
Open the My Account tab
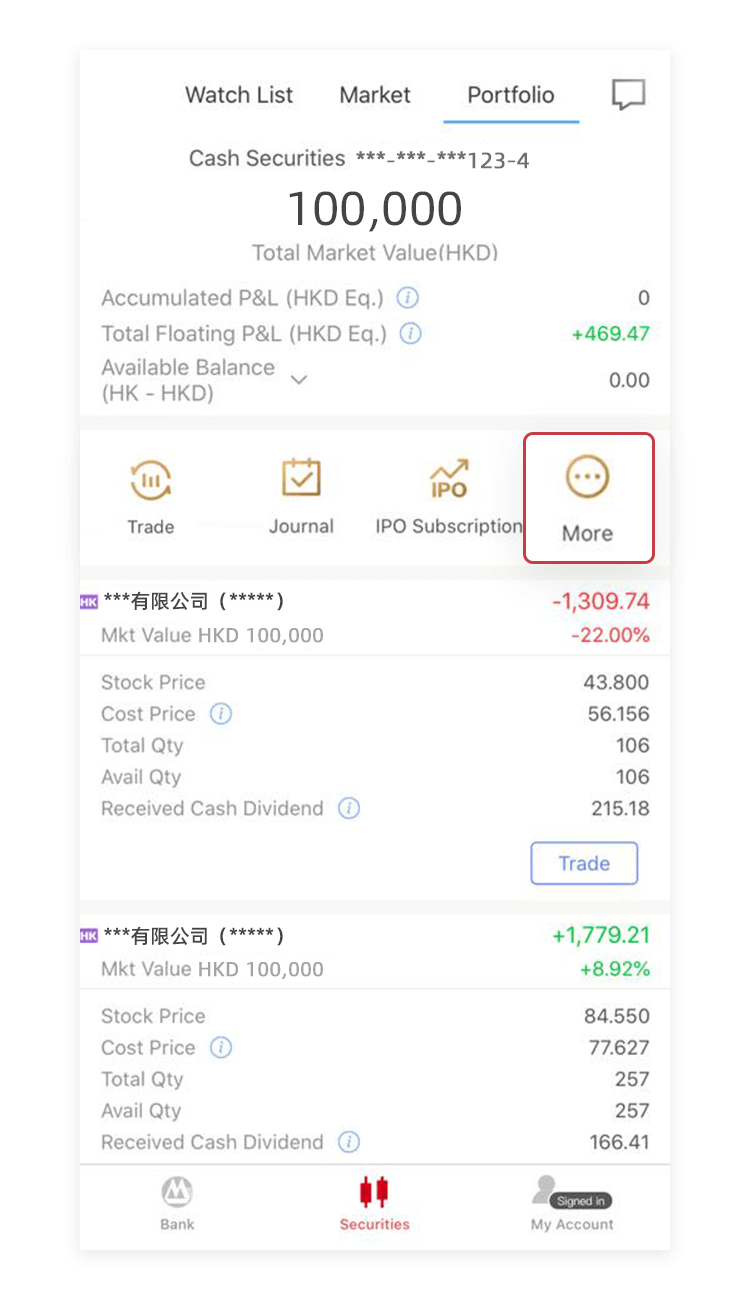(x=572, y=1203)
